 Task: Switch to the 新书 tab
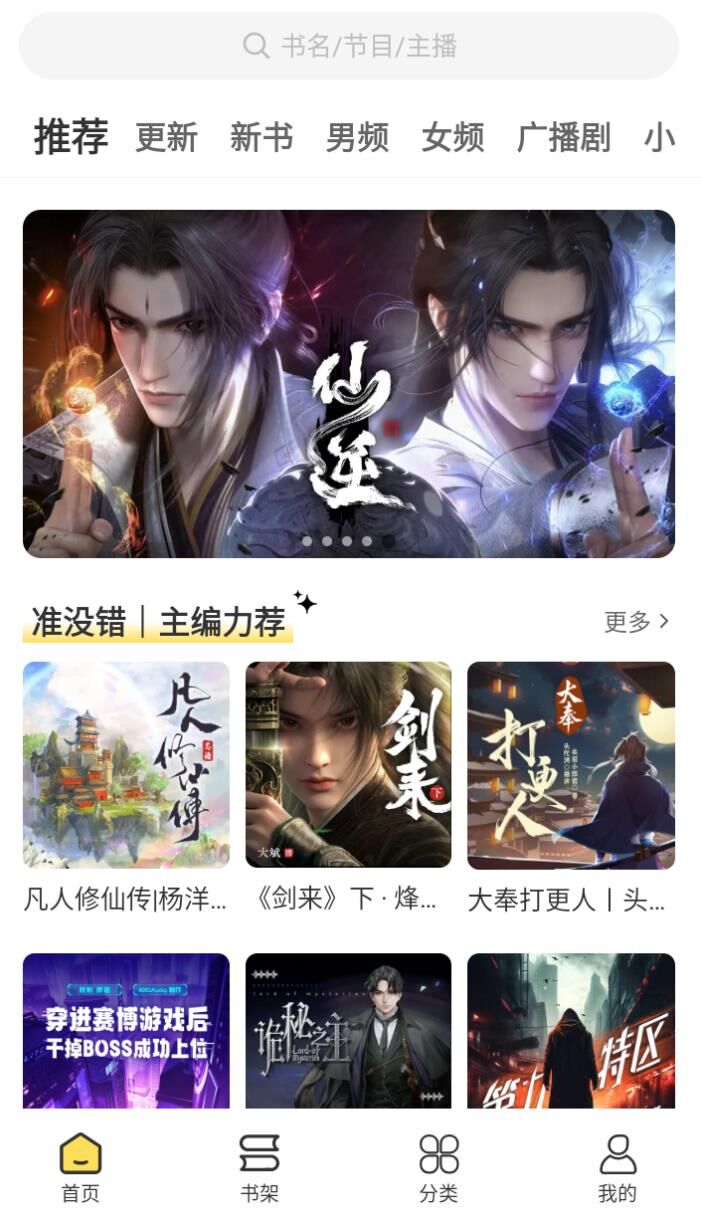click(261, 137)
